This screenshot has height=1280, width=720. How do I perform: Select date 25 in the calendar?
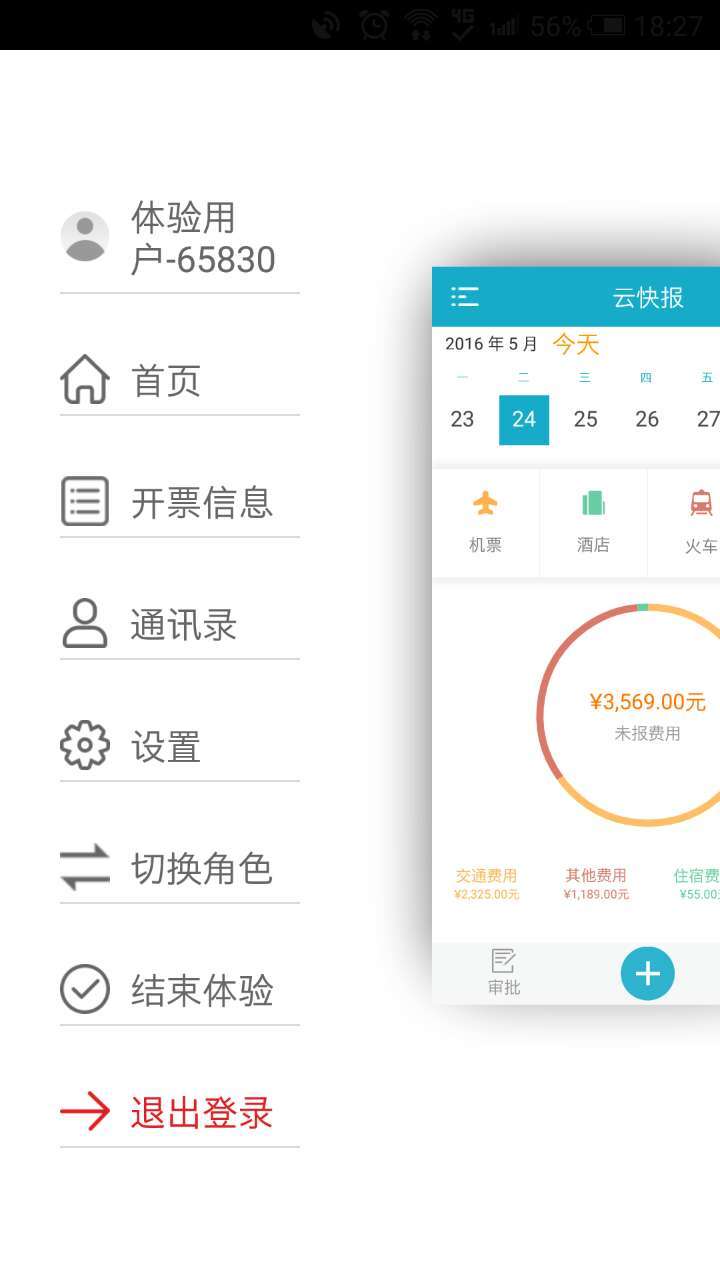click(x=586, y=419)
